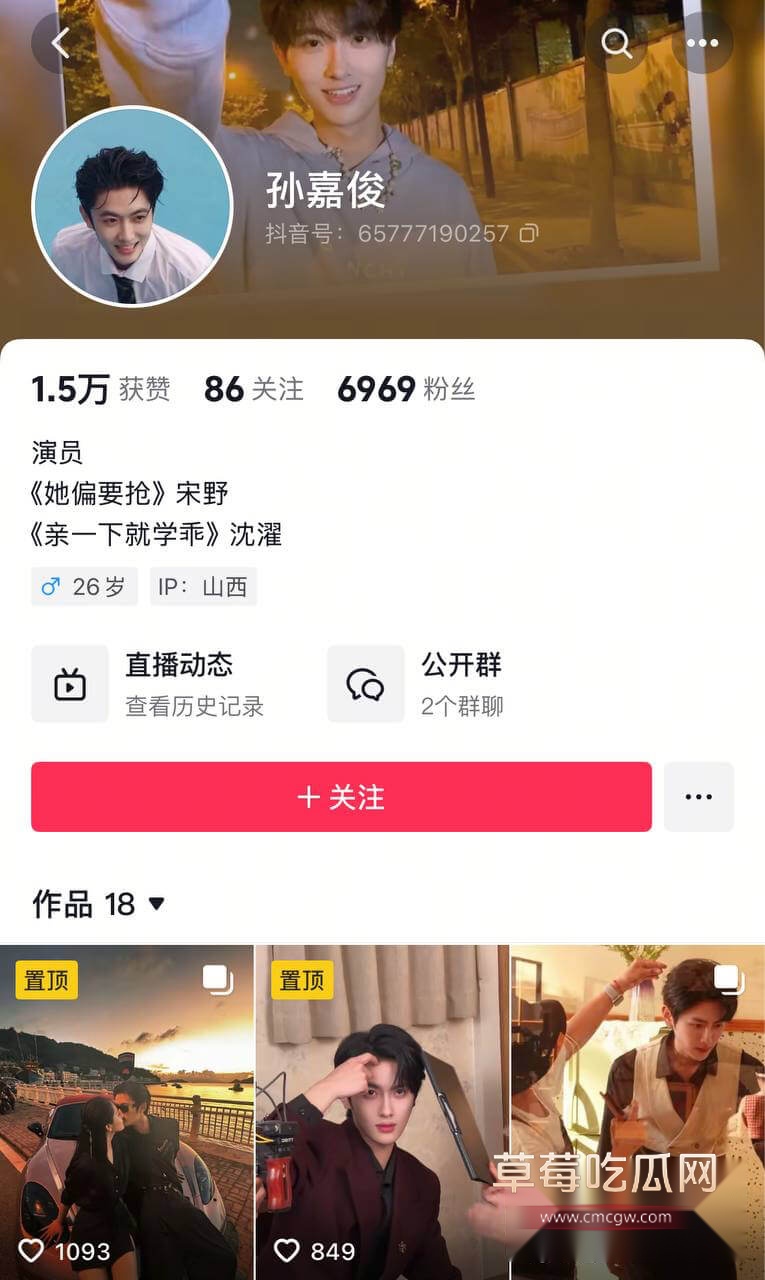The image size is (765, 1280).
Task: Open the more options button beside 关注
Action: point(699,797)
